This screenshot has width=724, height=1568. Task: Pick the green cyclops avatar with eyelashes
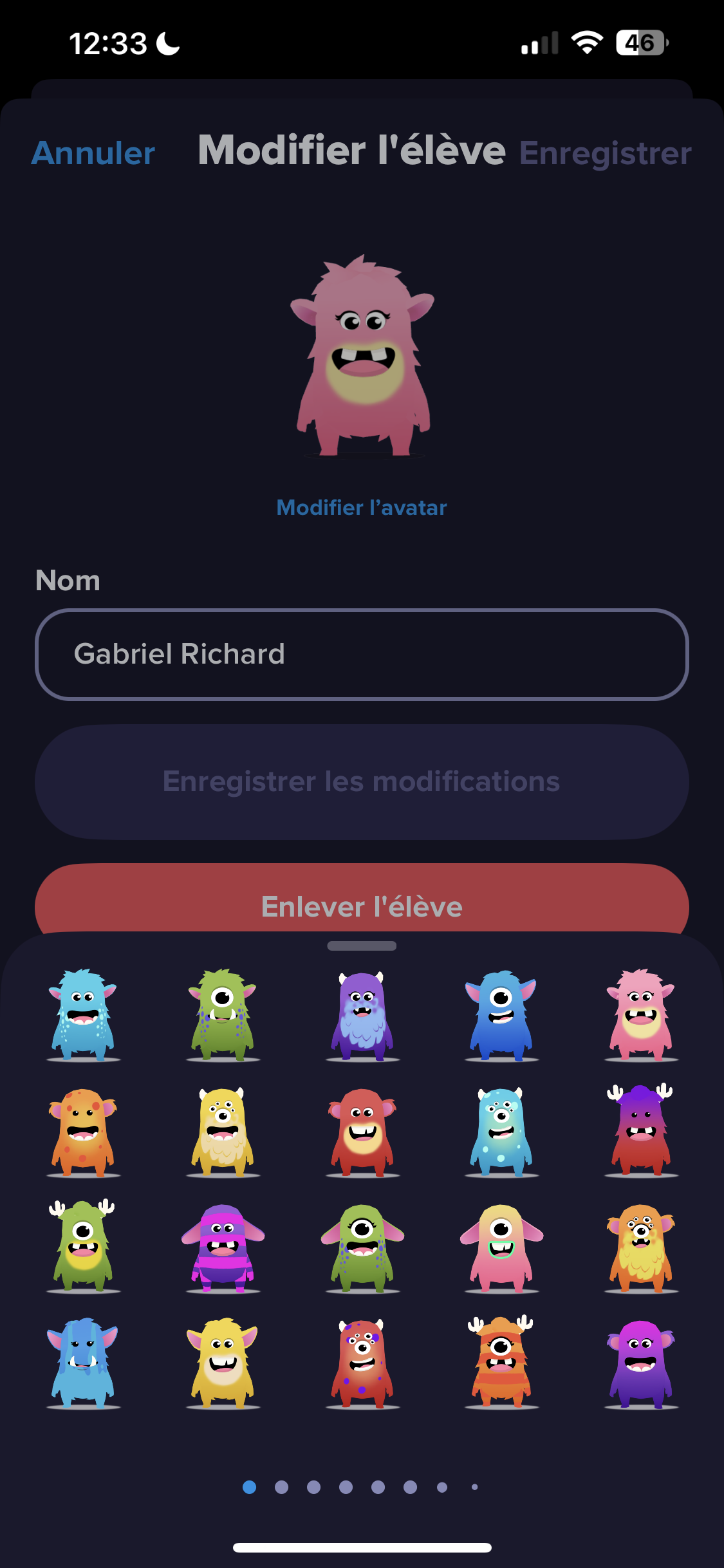(x=364, y=1252)
